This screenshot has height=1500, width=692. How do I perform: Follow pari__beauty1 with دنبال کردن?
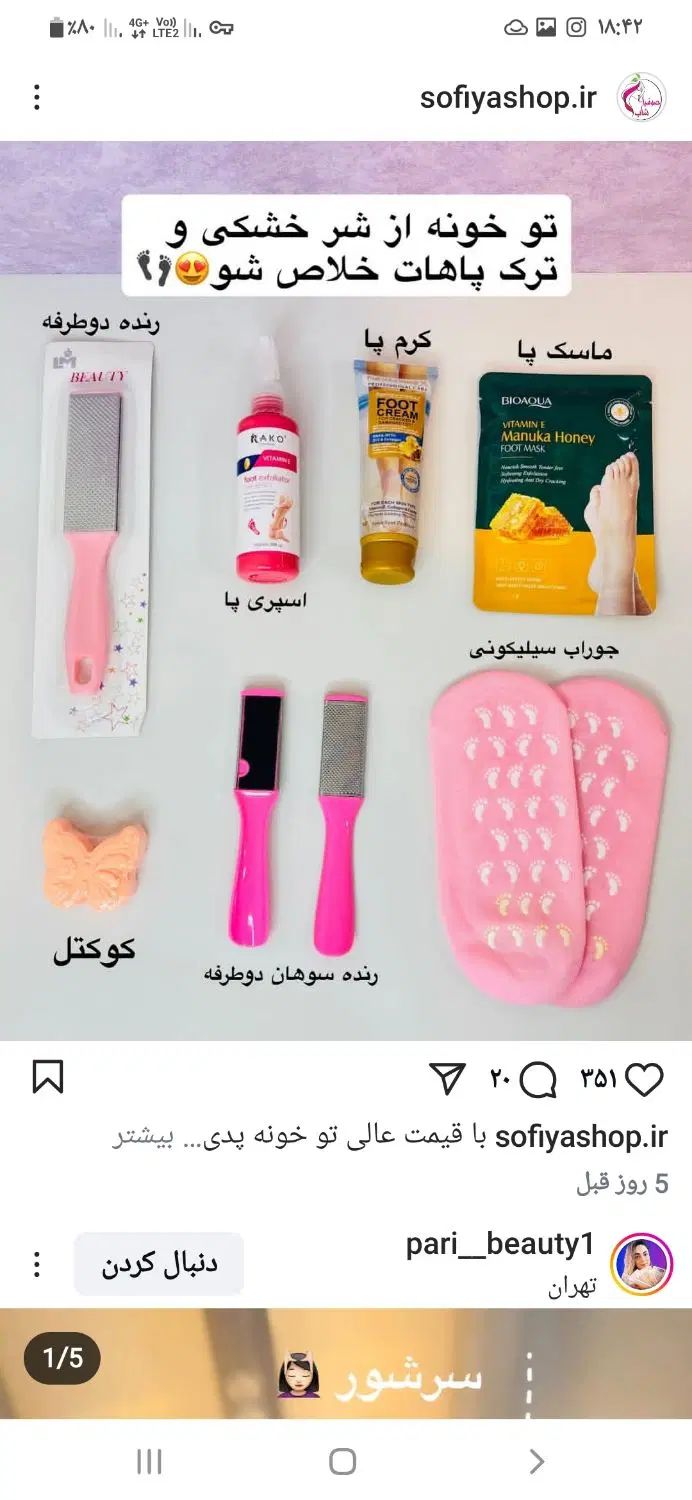tap(159, 1264)
